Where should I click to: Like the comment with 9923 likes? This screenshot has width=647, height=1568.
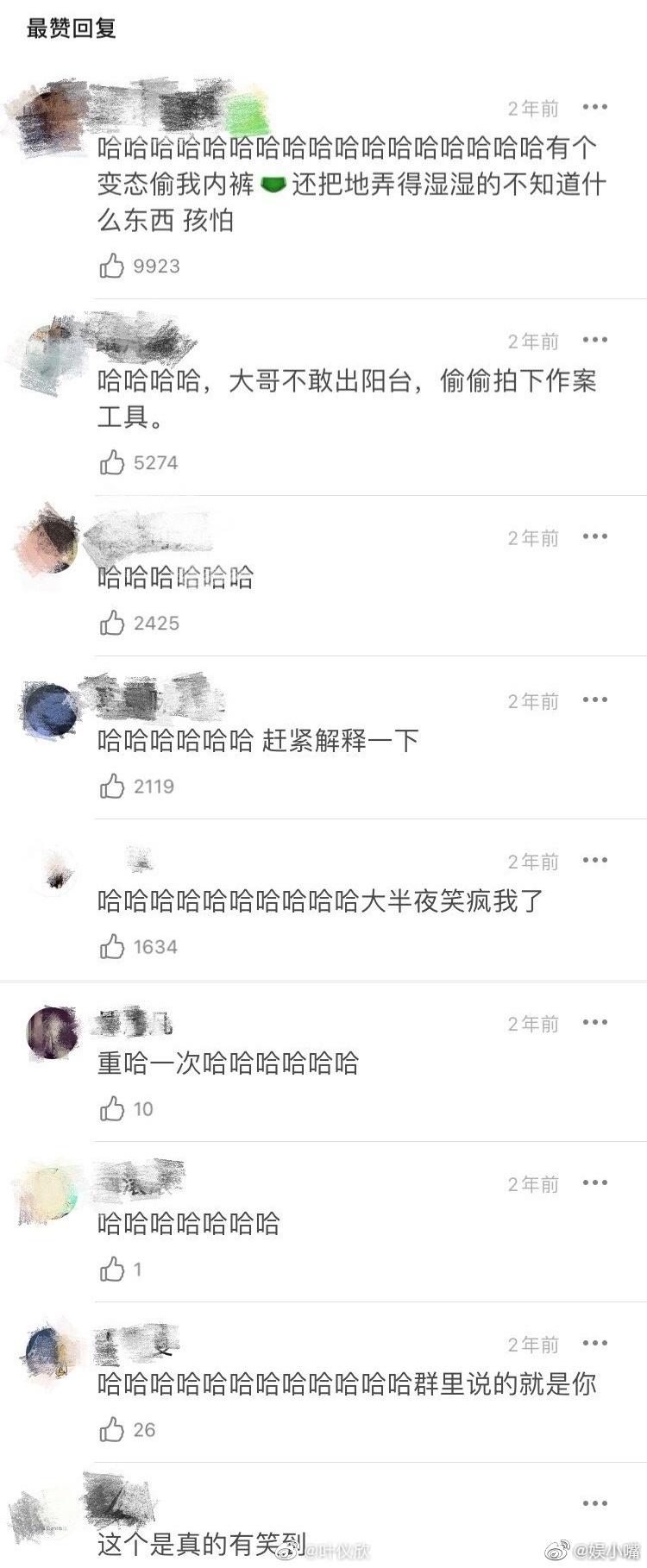click(x=112, y=266)
